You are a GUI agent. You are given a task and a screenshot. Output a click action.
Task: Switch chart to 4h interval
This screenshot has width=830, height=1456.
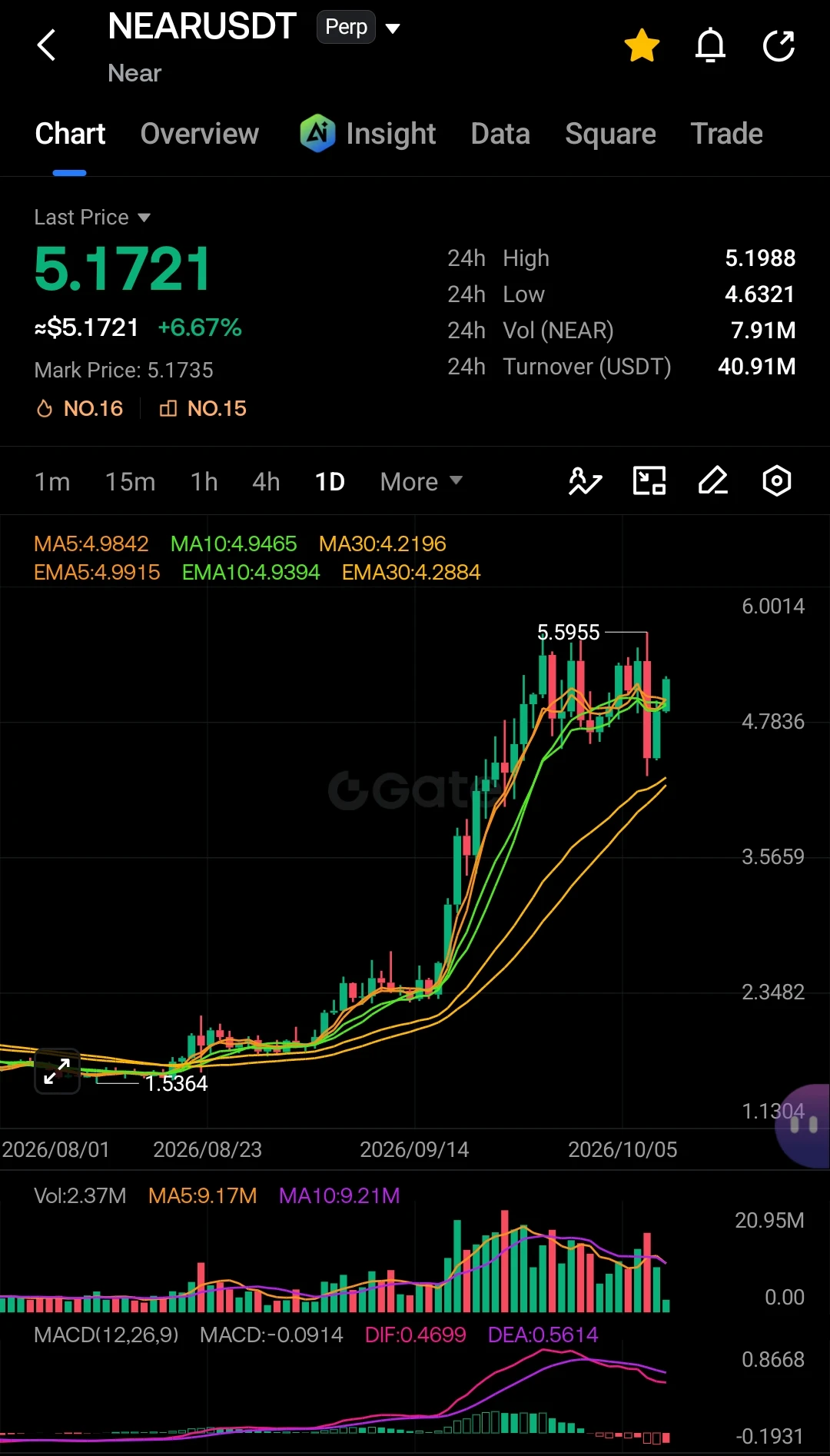266,482
